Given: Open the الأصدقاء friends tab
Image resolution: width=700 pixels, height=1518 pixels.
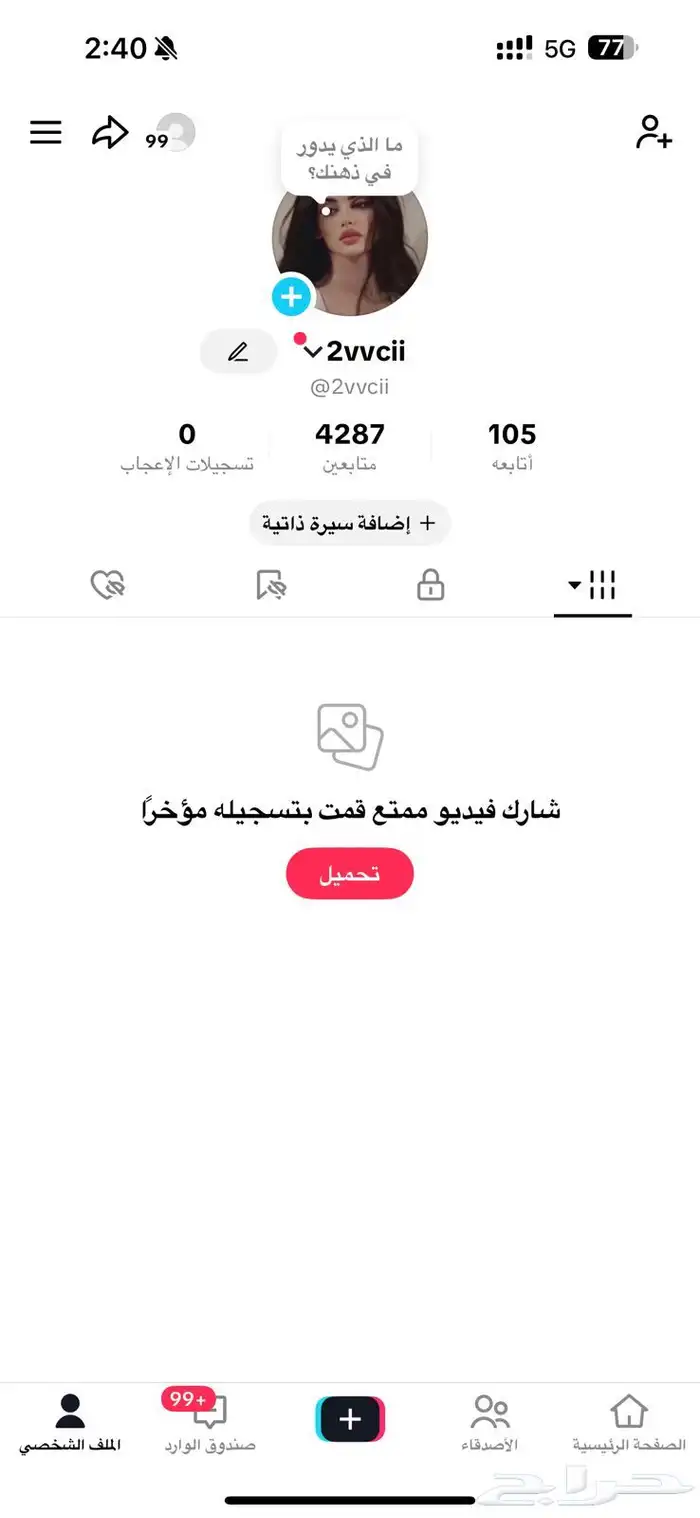Looking at the screenshot, I should (x=490, y=1422).
